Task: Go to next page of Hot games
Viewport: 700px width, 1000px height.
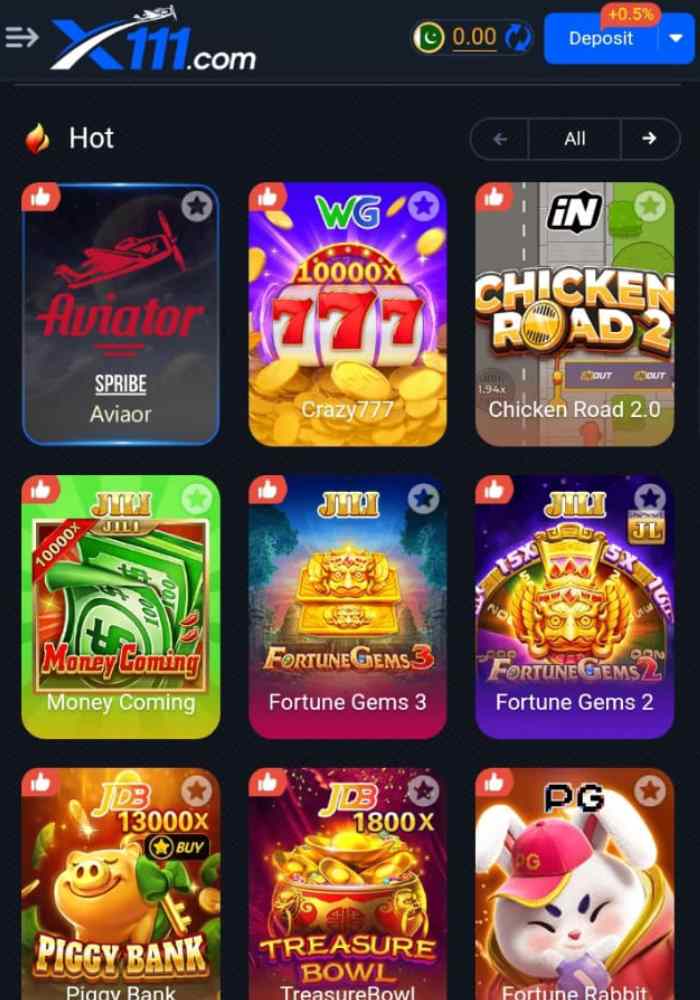Action: 649,139
